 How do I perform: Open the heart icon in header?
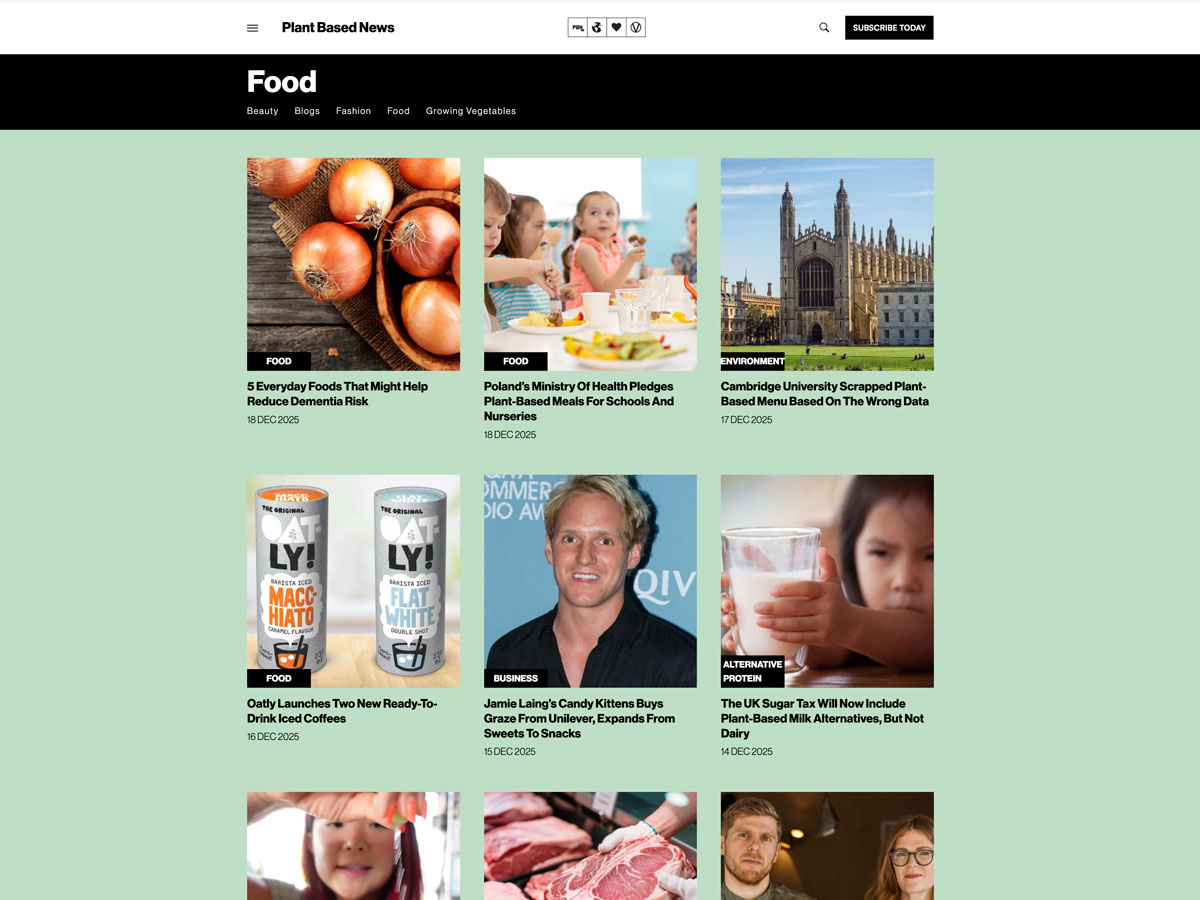[616, 28]
